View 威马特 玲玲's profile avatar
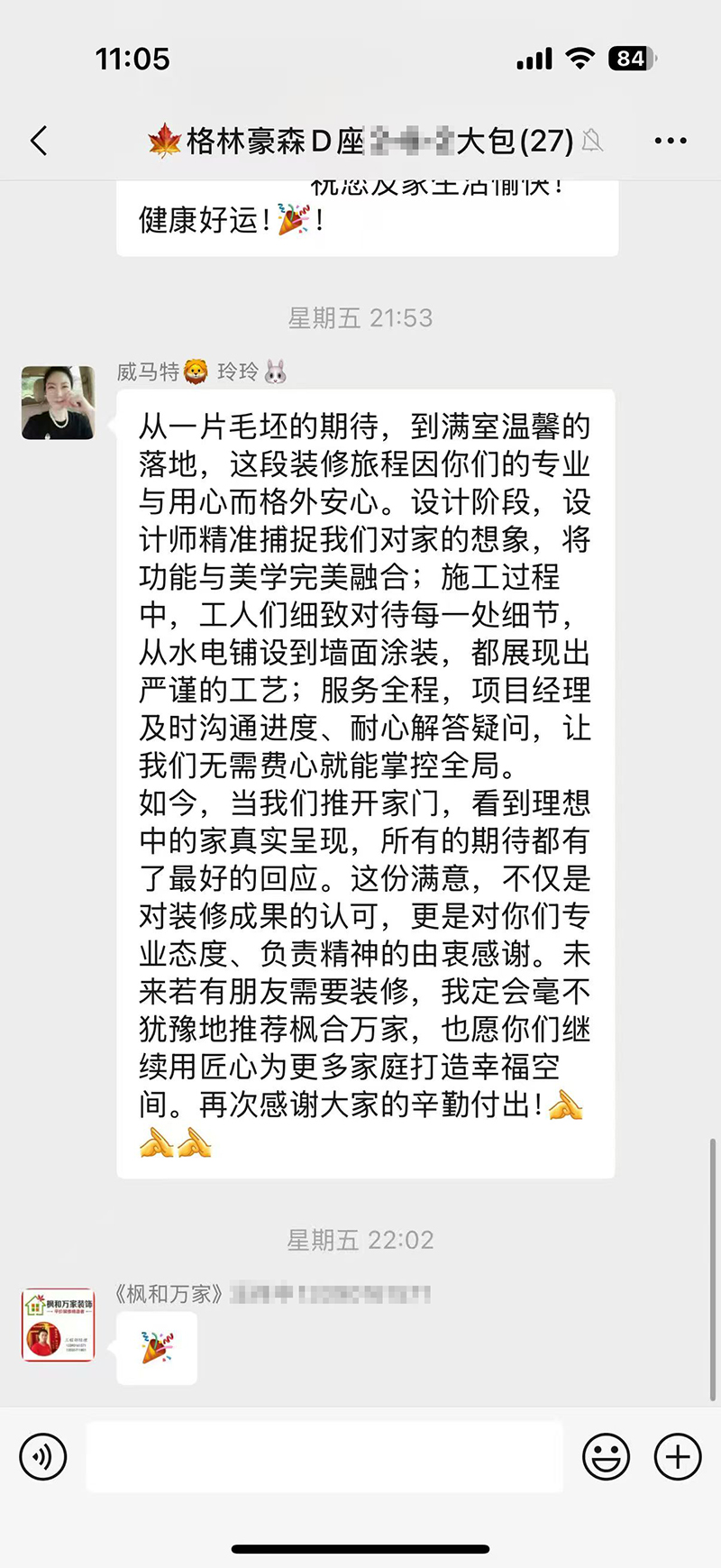The height and width of the screenshot is (1568, 721). pos(59,402)
